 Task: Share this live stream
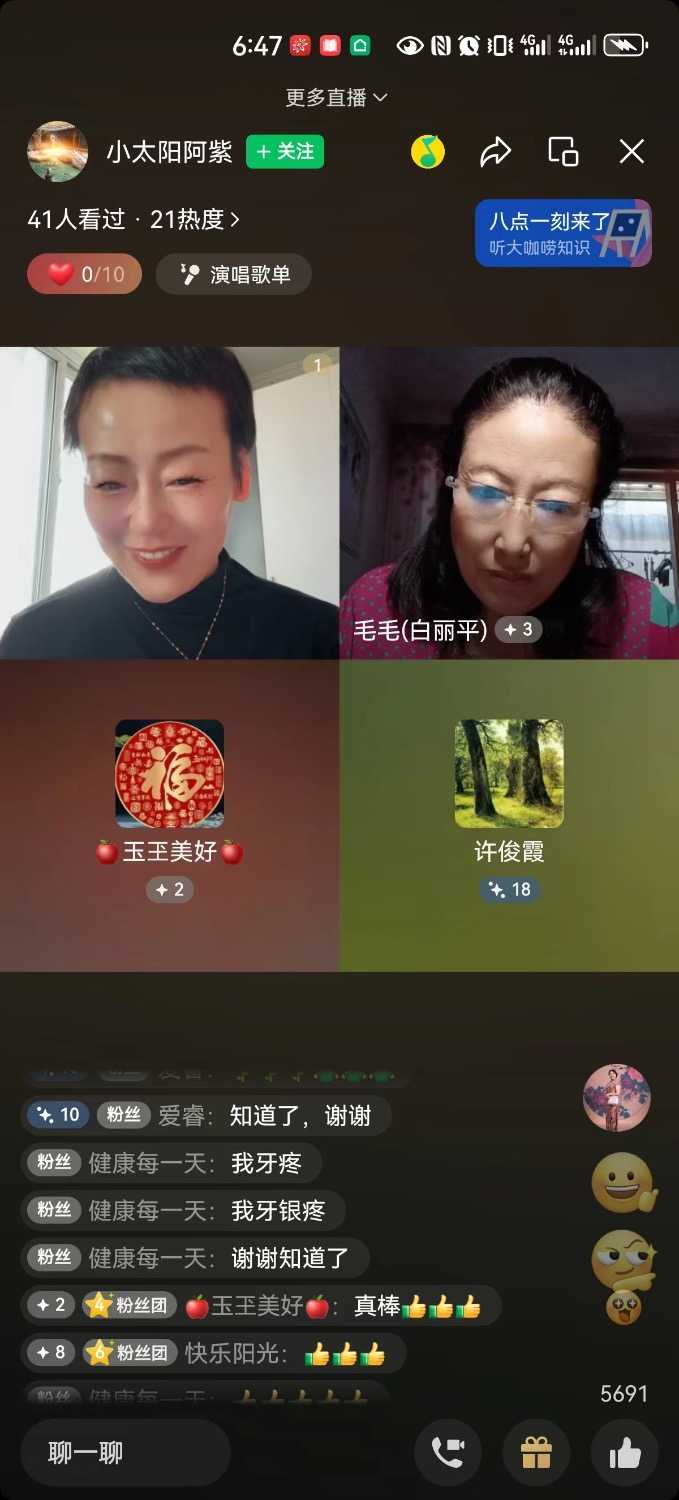[495, 152]
